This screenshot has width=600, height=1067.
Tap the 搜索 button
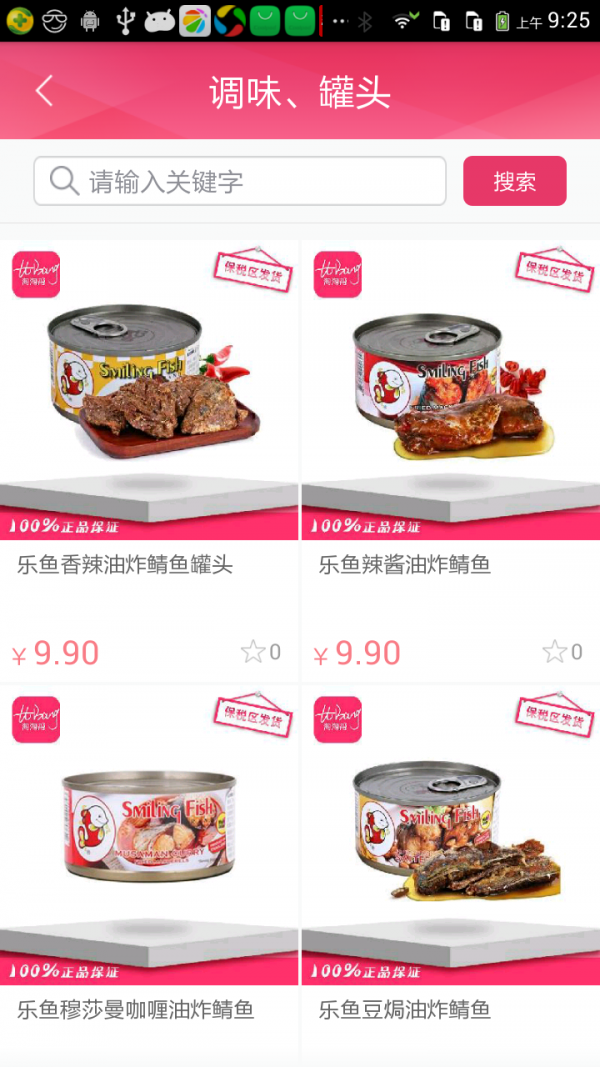click(514, 181)
